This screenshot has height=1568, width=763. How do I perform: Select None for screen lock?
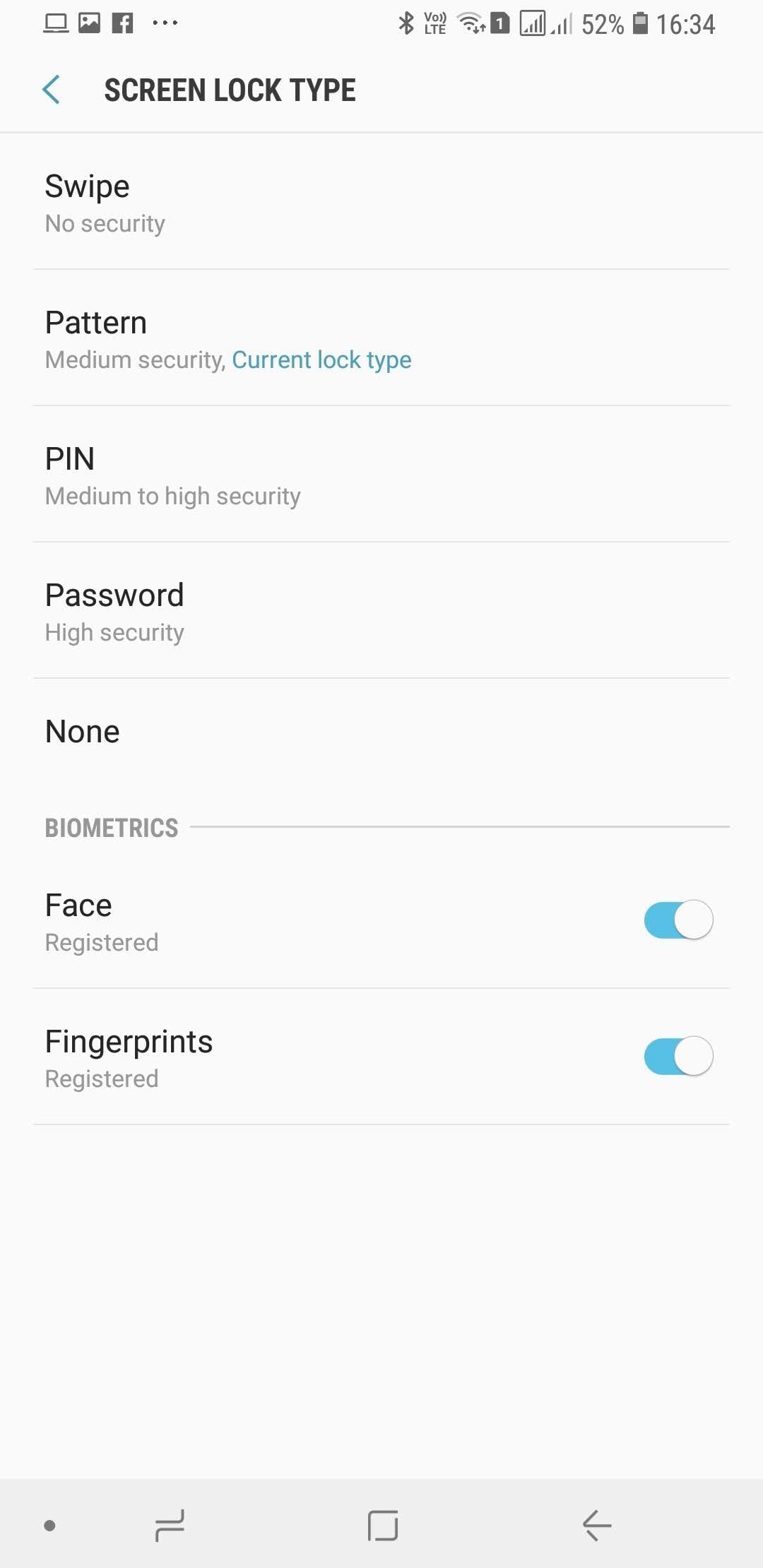point(381,732)
